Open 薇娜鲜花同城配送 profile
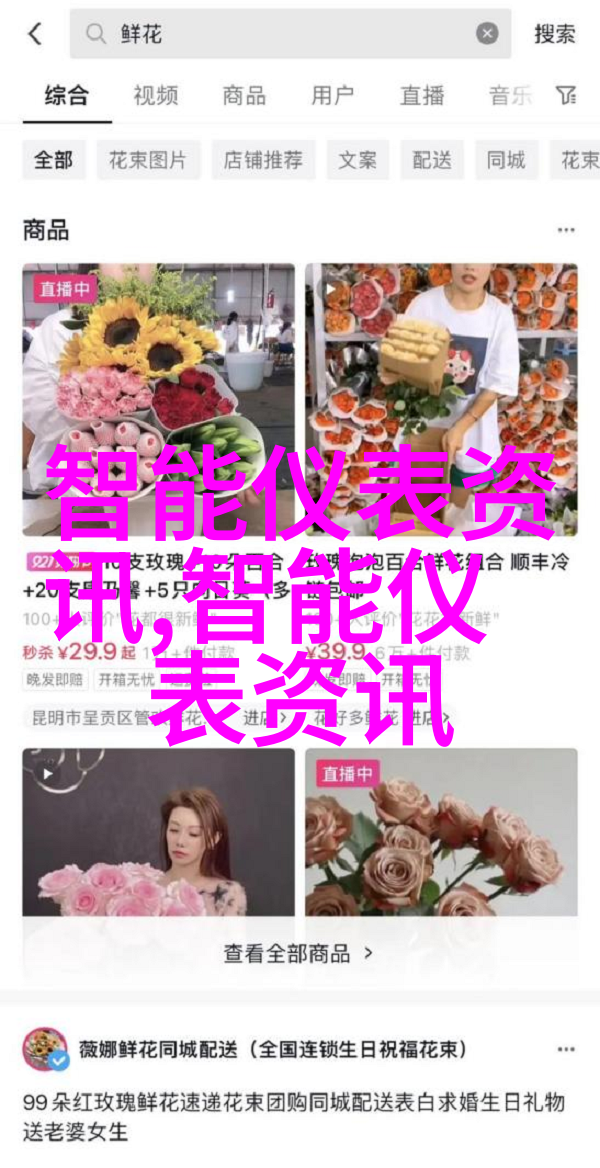 150,1049
